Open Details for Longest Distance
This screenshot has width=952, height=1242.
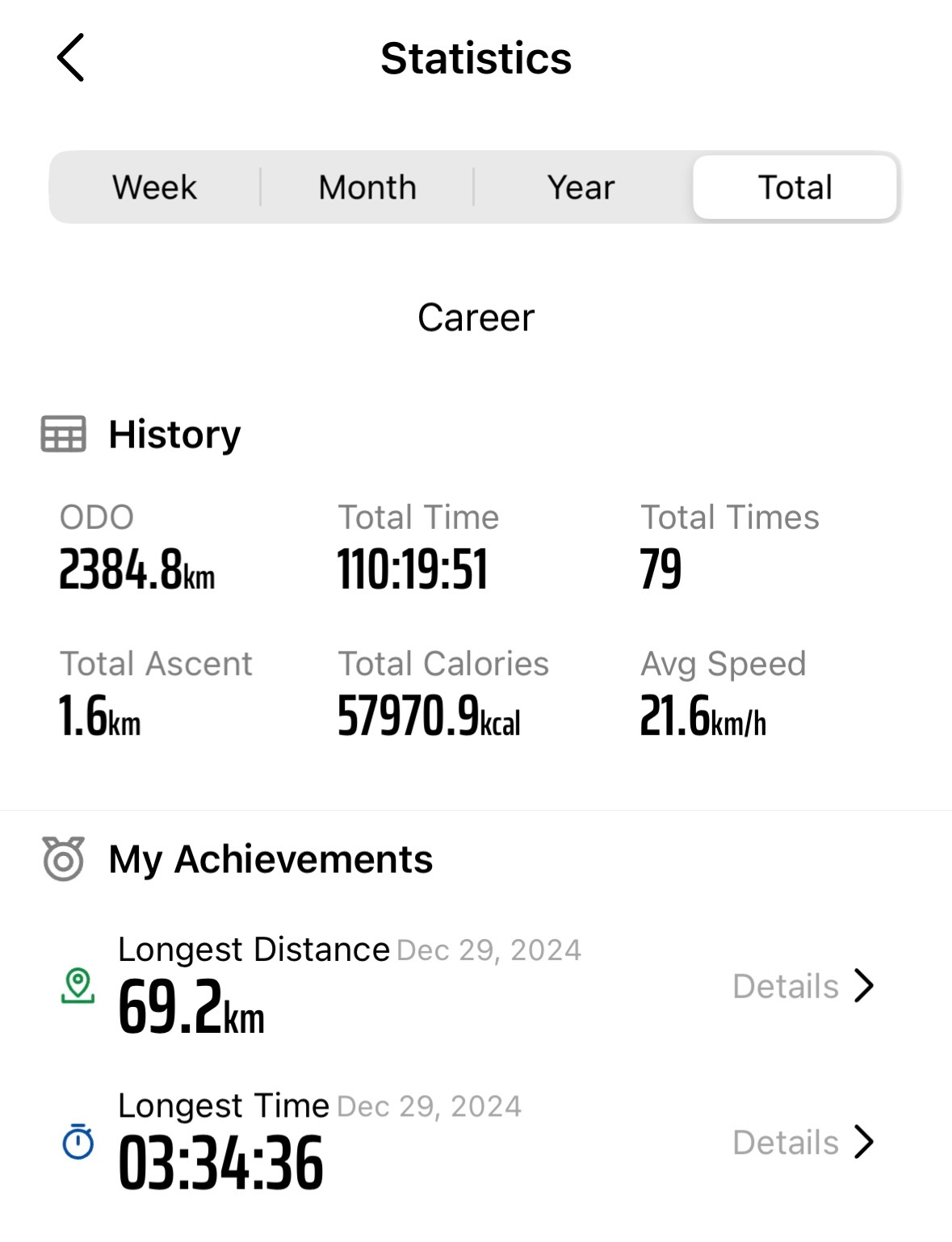pos(803,986)
